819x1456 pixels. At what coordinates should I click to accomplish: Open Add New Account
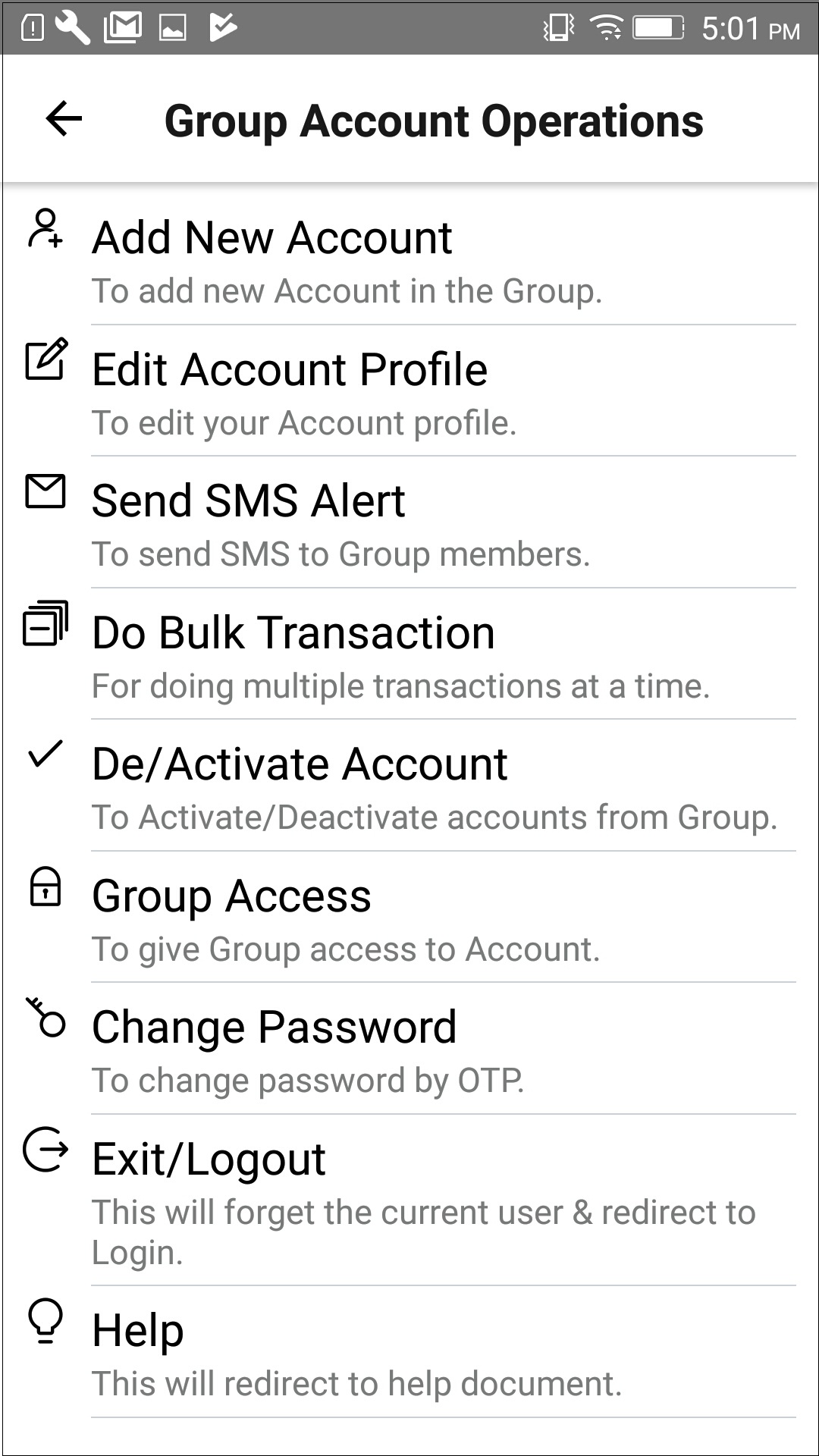click(409, 259)
